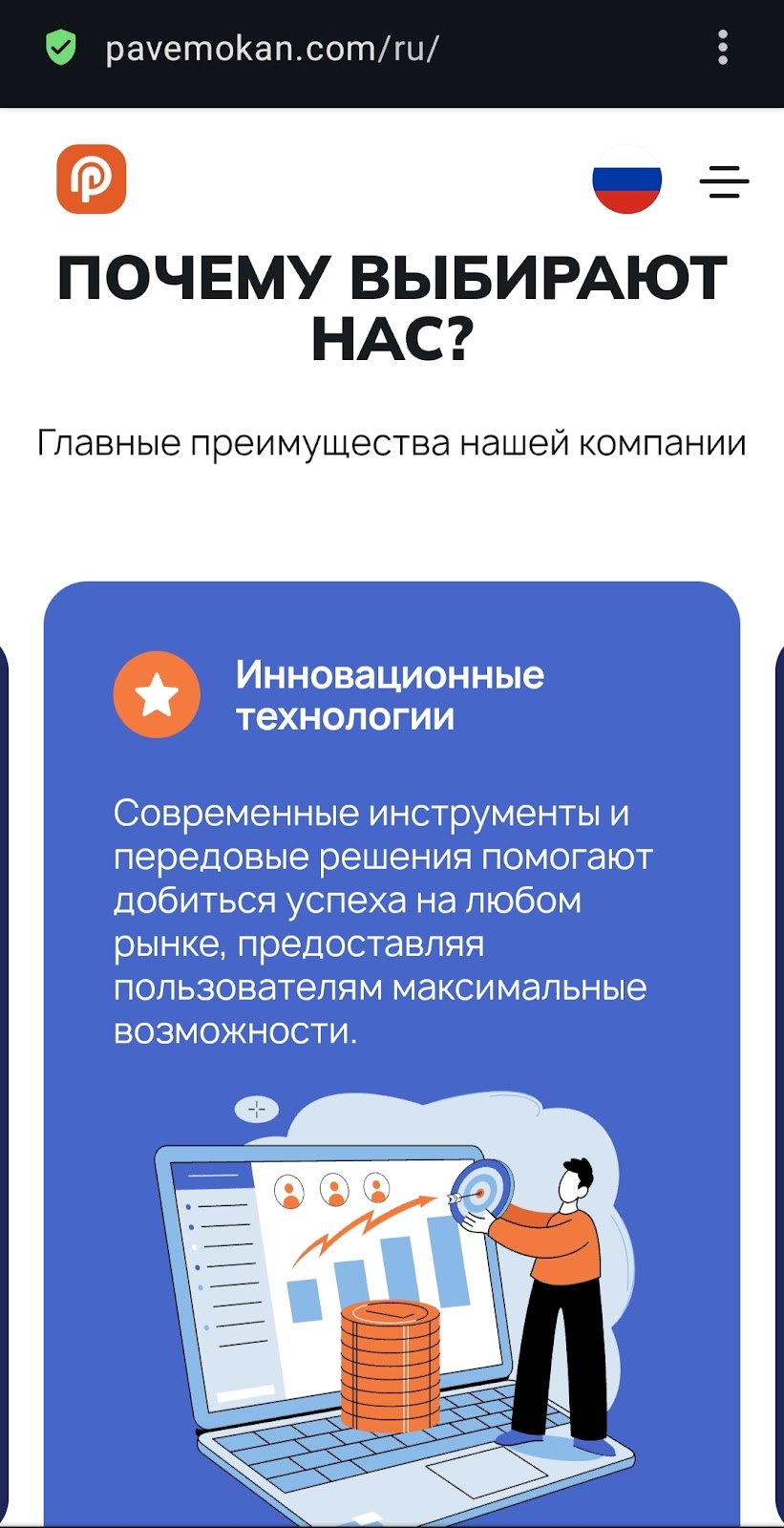The width and height of the screenshot is (784, 1528).
Task: Tap the pavemokan.com address bar
Action: 272,48
